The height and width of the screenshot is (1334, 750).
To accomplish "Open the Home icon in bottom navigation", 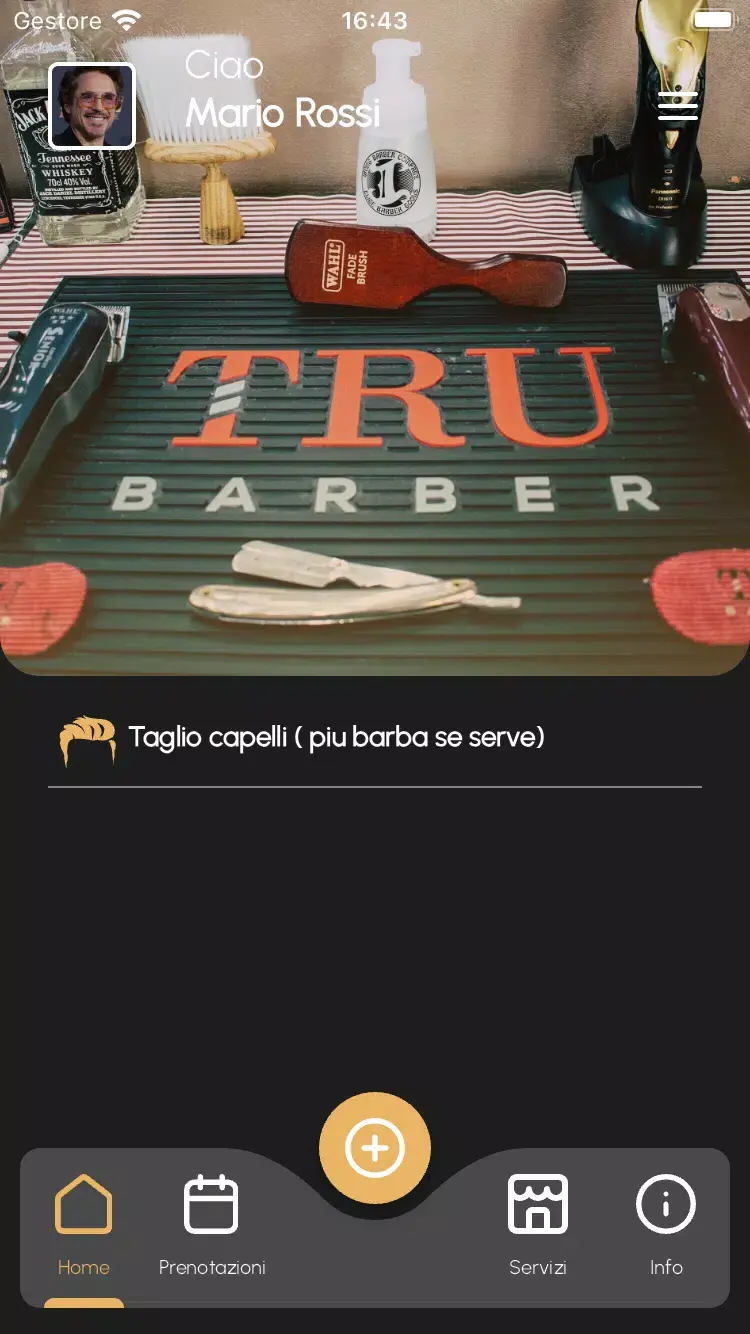I will tap(84, 1205).
